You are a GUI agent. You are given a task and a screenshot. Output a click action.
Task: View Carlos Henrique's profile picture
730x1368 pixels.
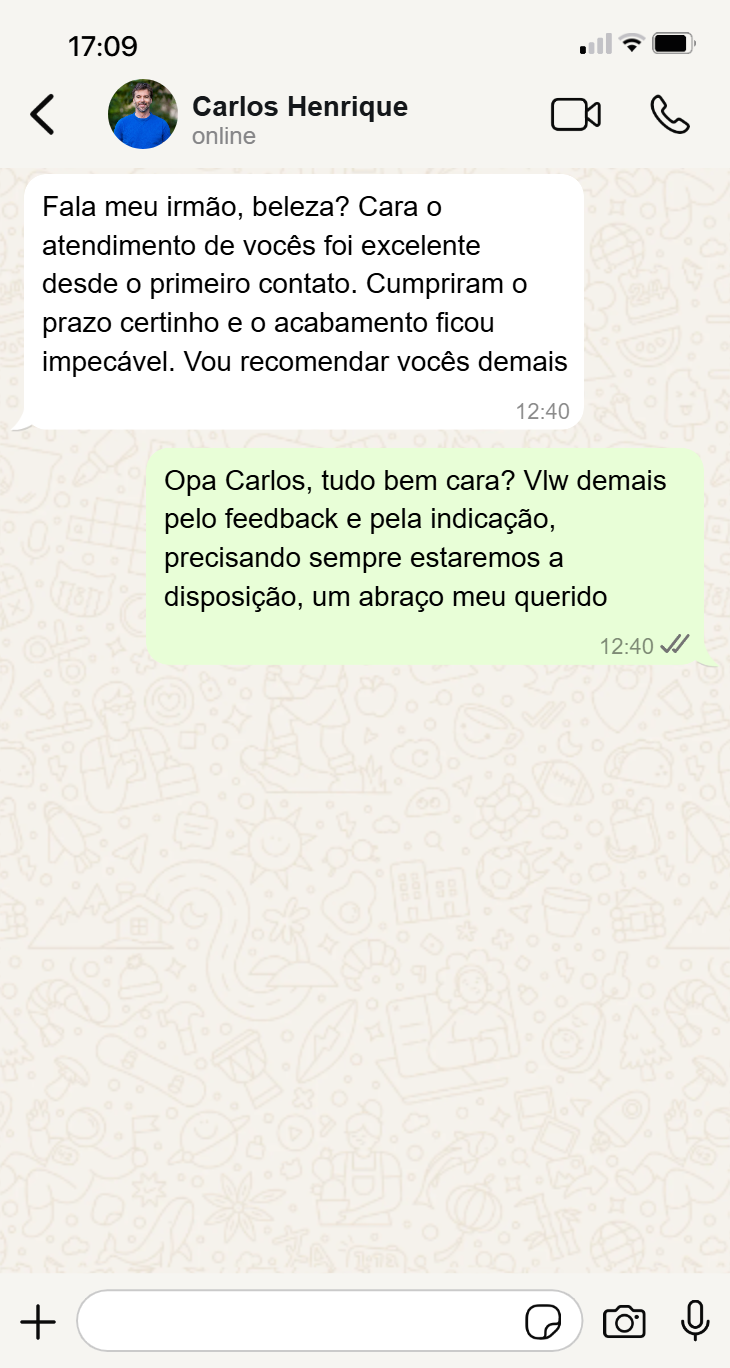(x=143, y=115)
